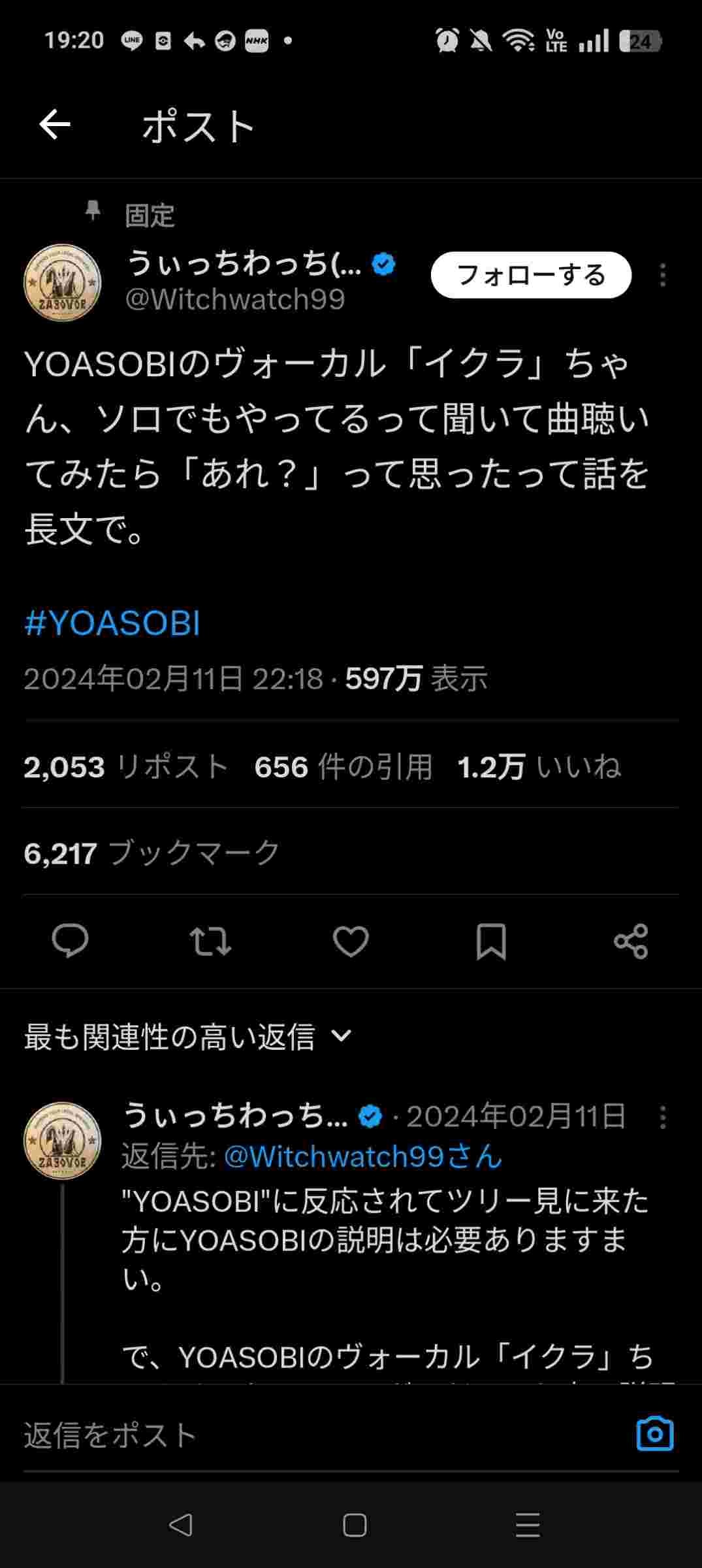The image size is (702, 1568).
Task: Attach a photo with the camera icon
Action: coord(654,1435)
